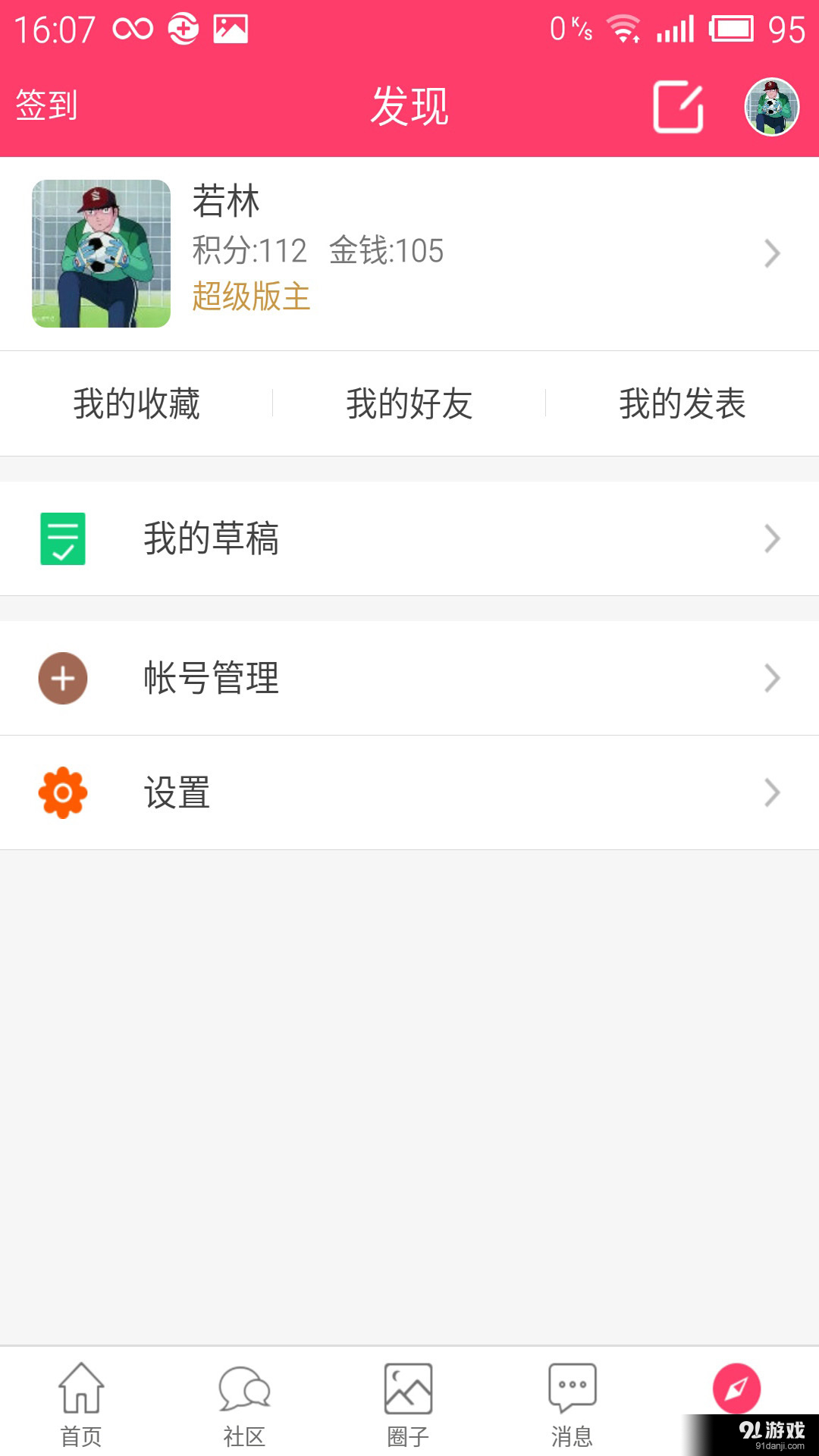Screen dimensions: 819x1456
Task: Open the 我的发表 section
Action: (x=682, y=404)
